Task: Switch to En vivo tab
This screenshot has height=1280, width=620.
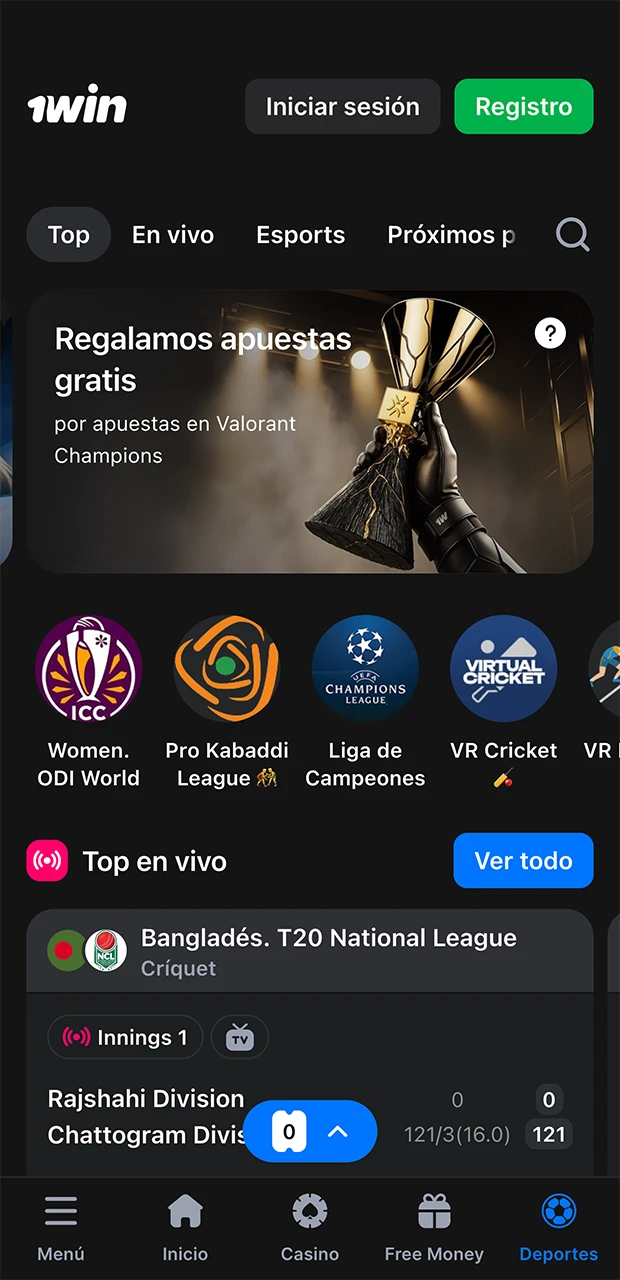Action: [173, 235]
